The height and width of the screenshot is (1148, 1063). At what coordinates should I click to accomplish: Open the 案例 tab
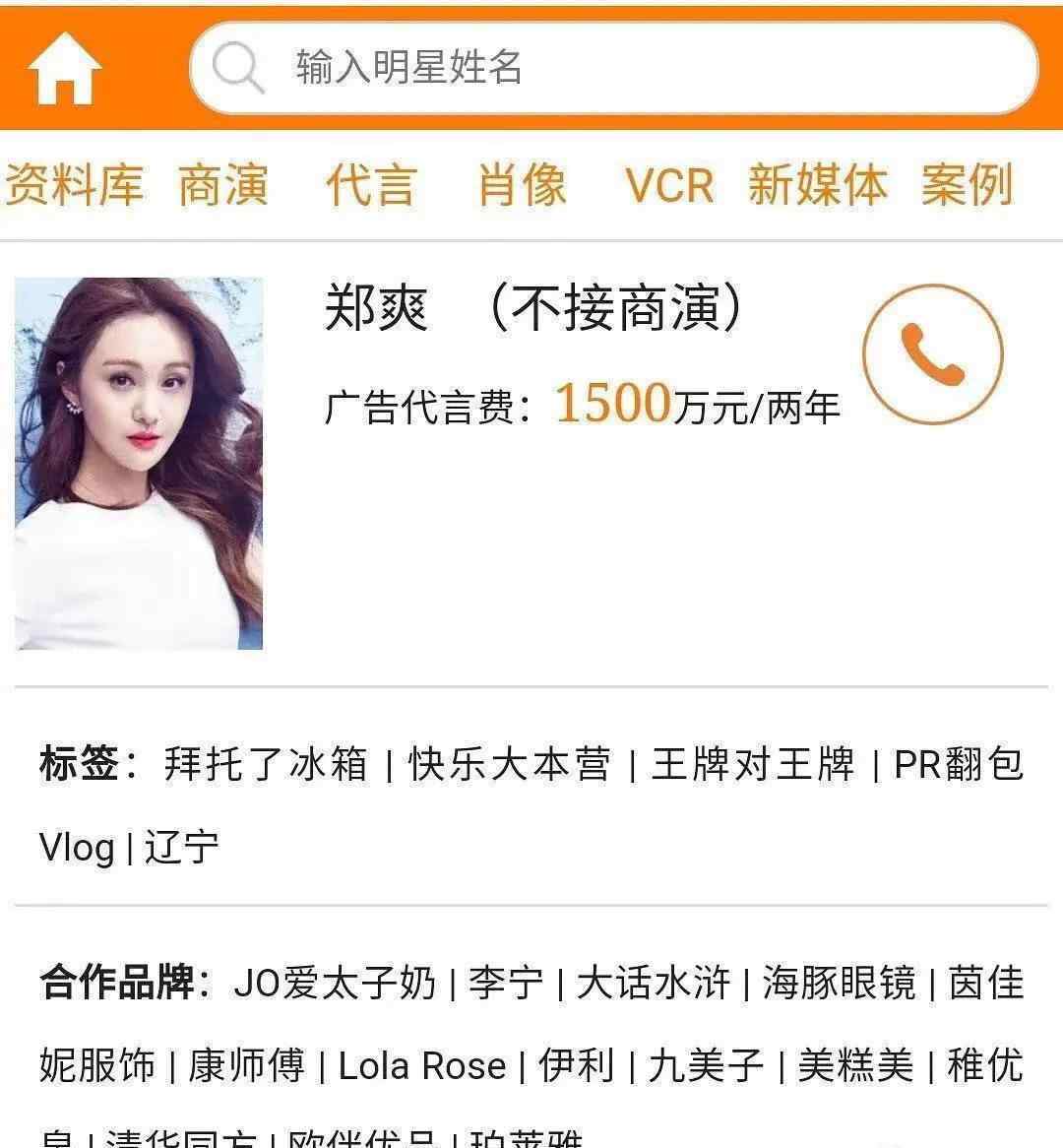(967, 186)
